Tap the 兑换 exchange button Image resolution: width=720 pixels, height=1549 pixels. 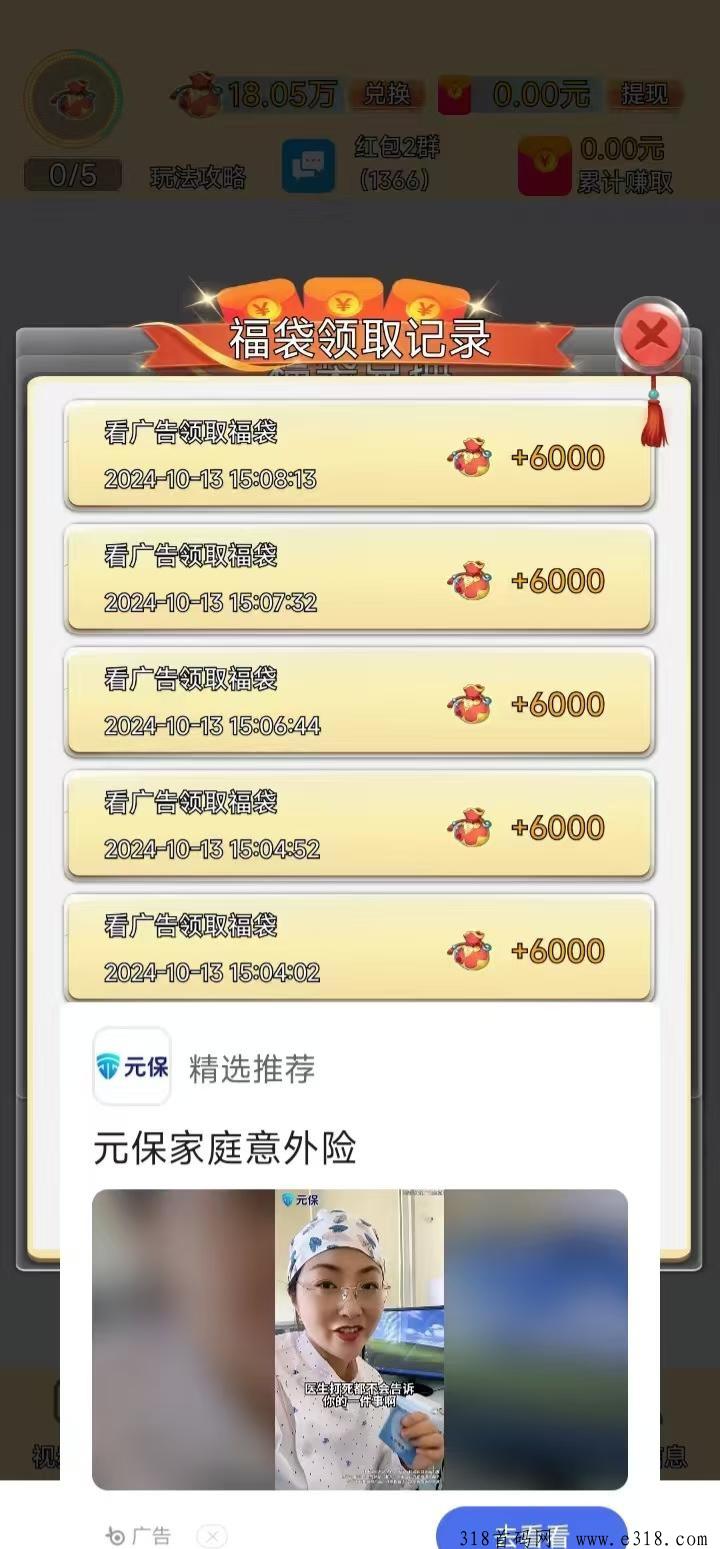coord(387,95)
